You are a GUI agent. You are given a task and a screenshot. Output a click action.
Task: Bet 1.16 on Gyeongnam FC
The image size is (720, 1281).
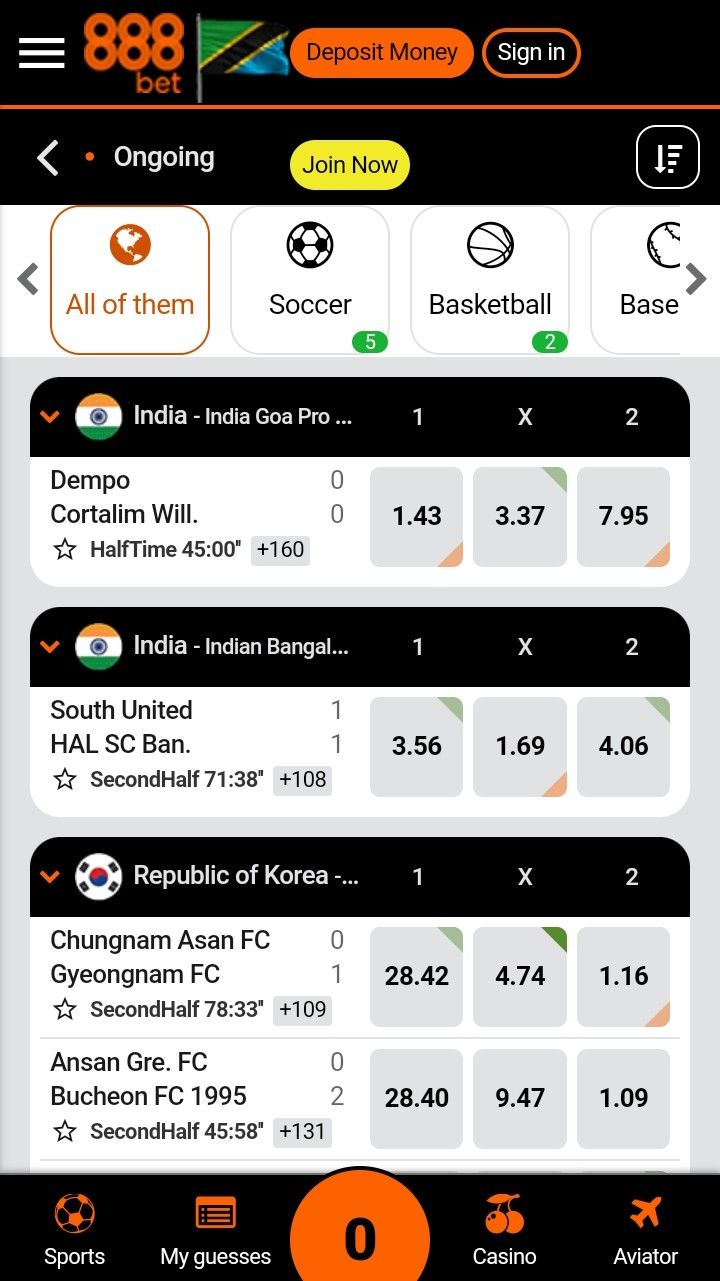(x=624, y=977)
